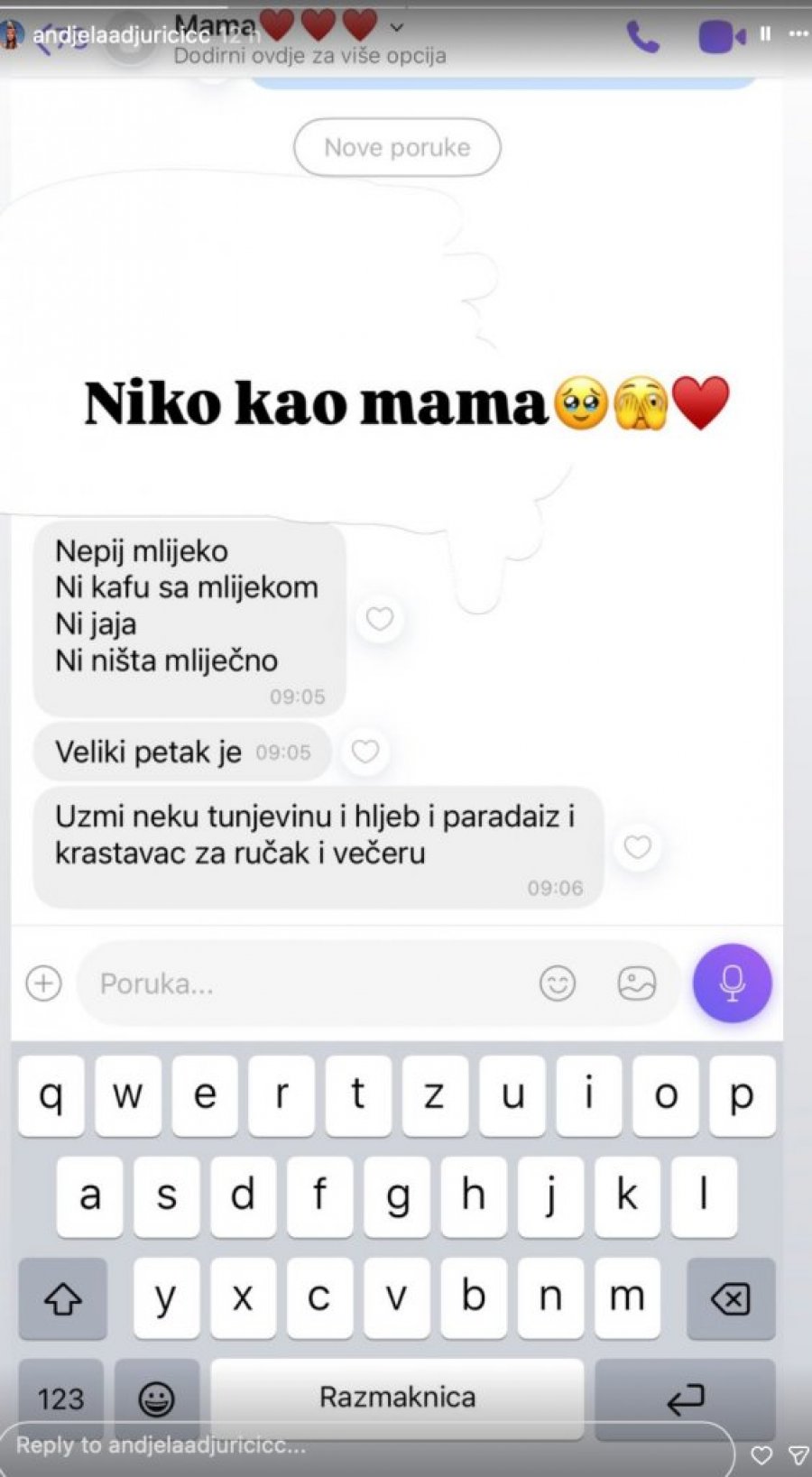This screenshot has height=1477, width=812.
Task: Pause the story playback
Action: [765, 34]
